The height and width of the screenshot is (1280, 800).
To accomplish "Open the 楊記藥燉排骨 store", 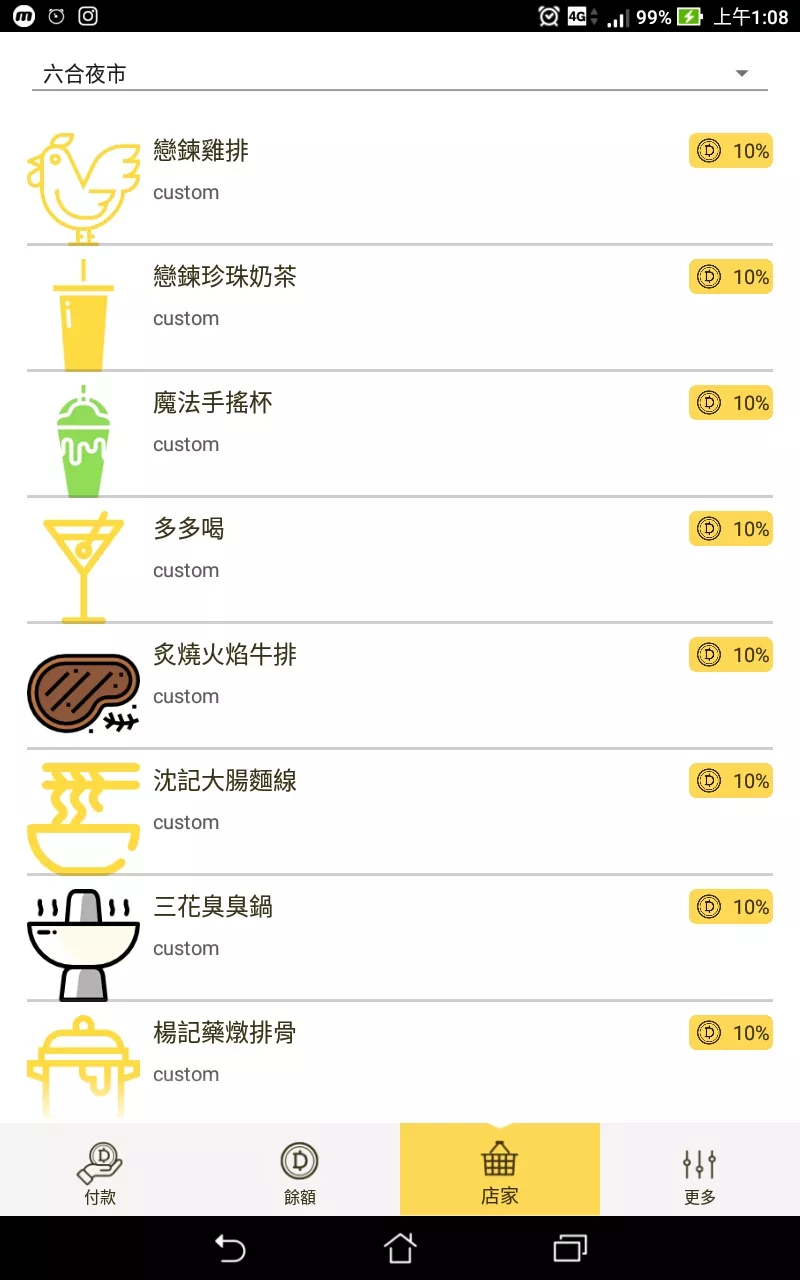I will click(x=400, y=1062).
